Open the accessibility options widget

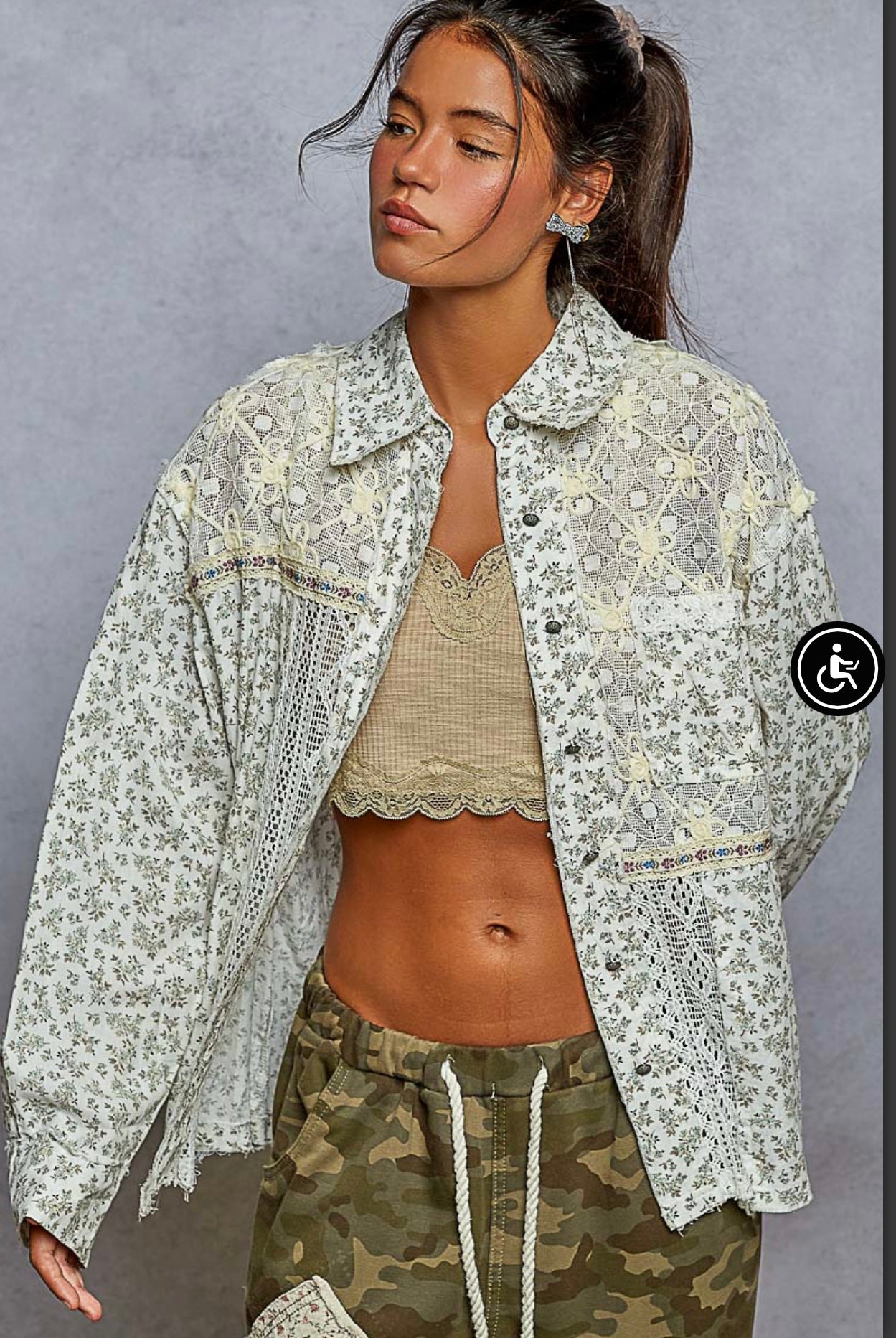pyautogui.click(x=837, y=668)
